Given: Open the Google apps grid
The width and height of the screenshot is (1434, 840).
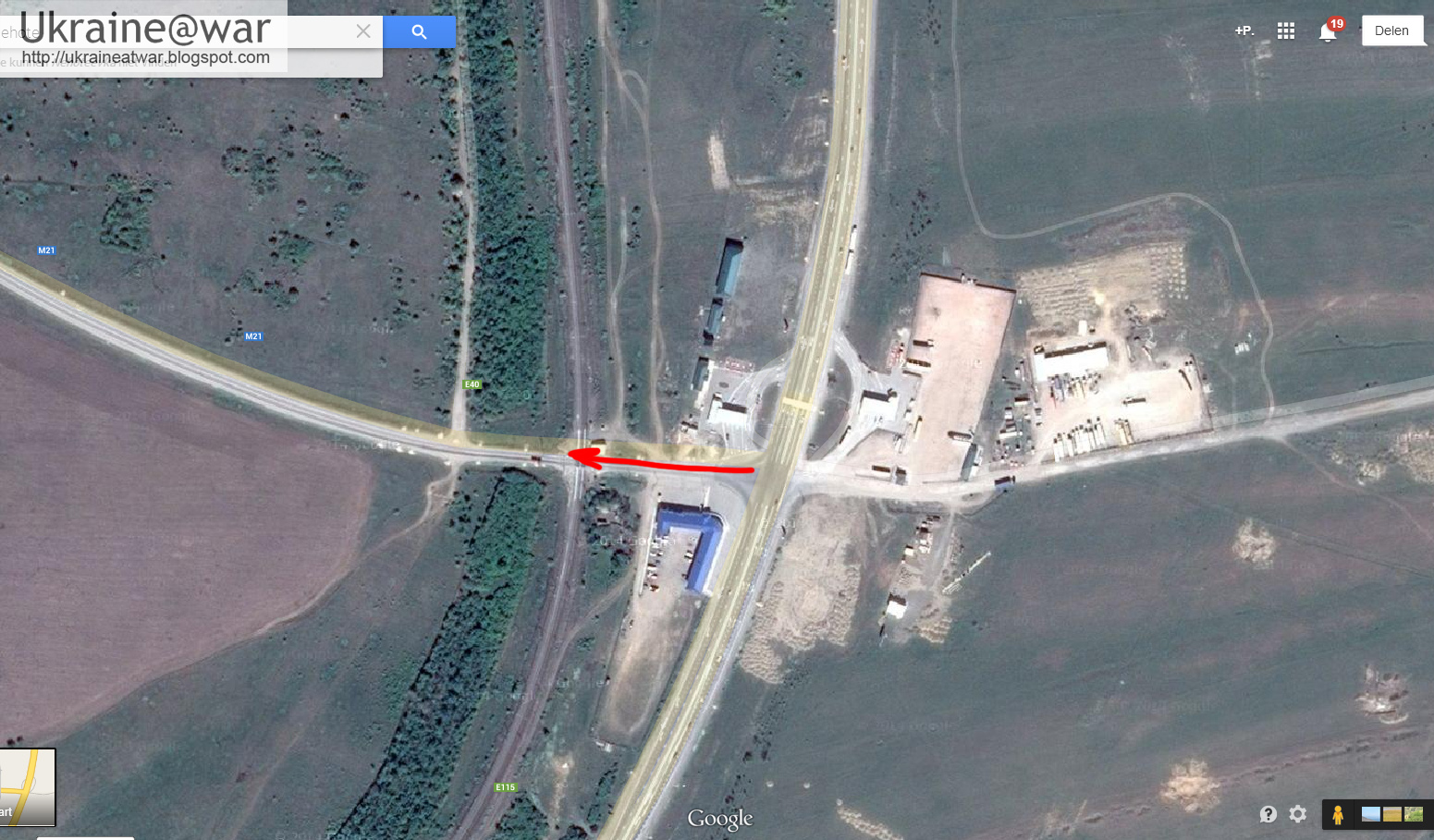Looking at the screenshot, I should click(1285, 30).
